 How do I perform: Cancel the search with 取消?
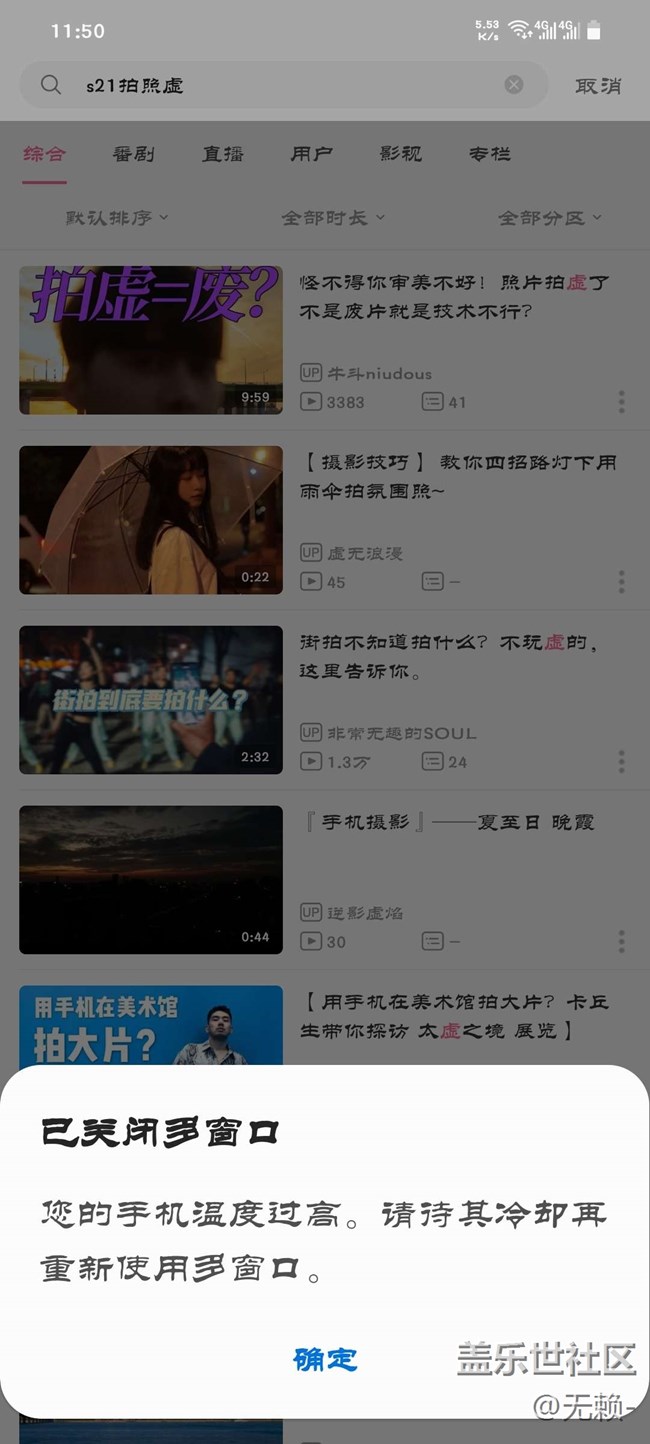point(598,86)
